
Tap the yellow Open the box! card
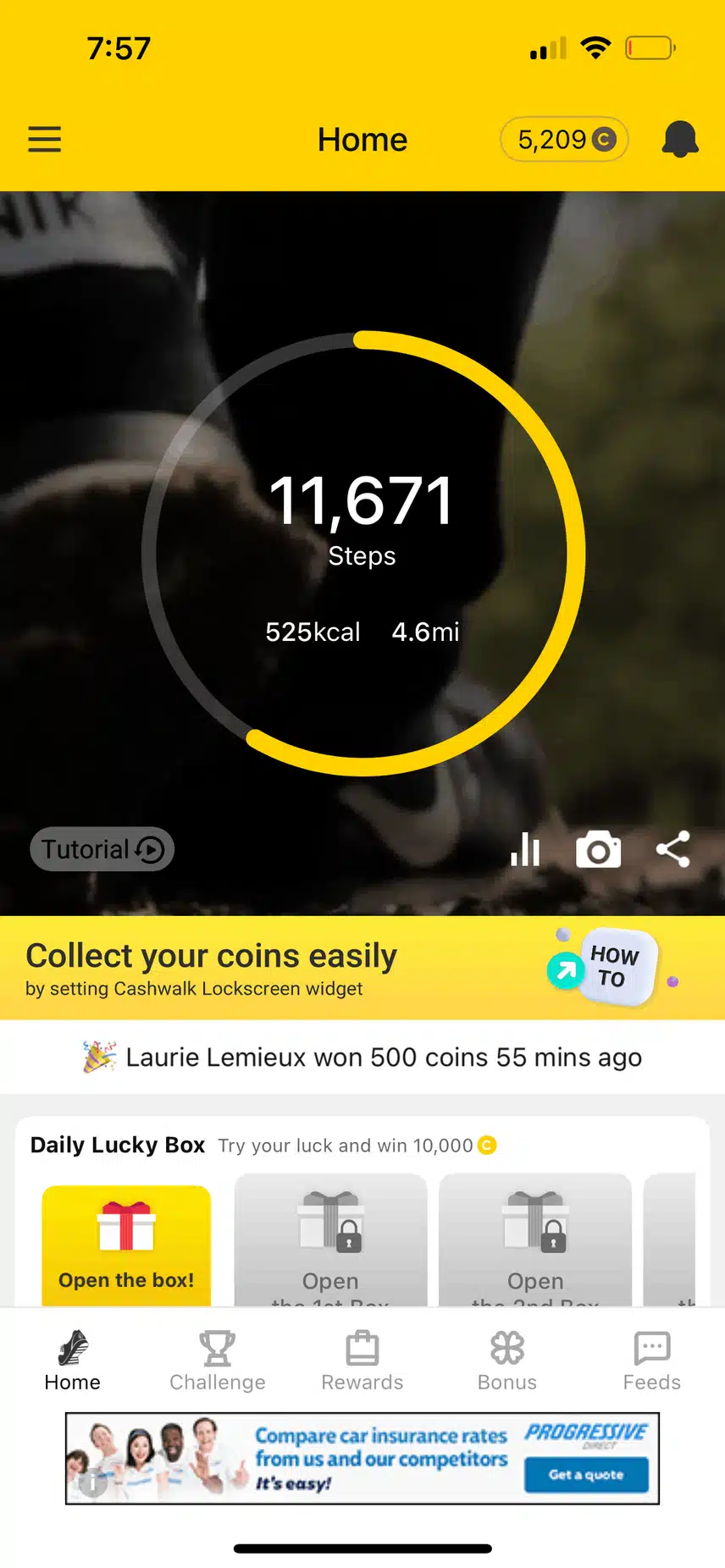126,1245
